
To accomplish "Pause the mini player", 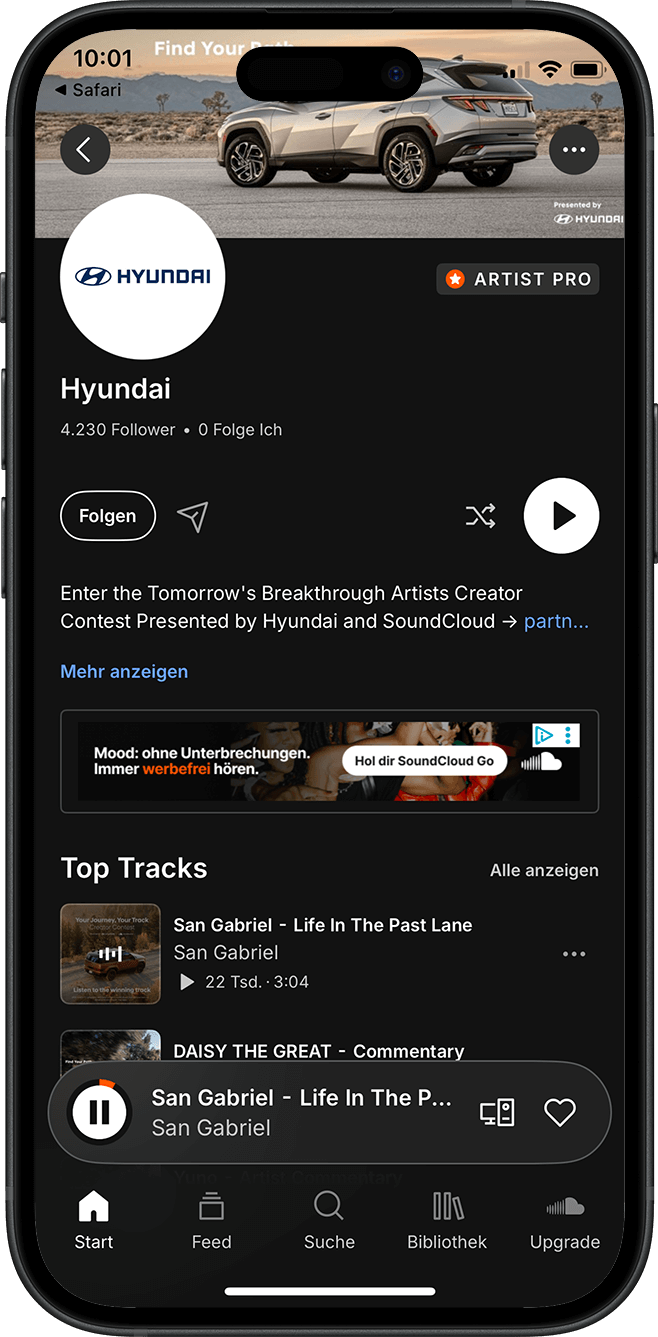I will (x=99, y=1112).
